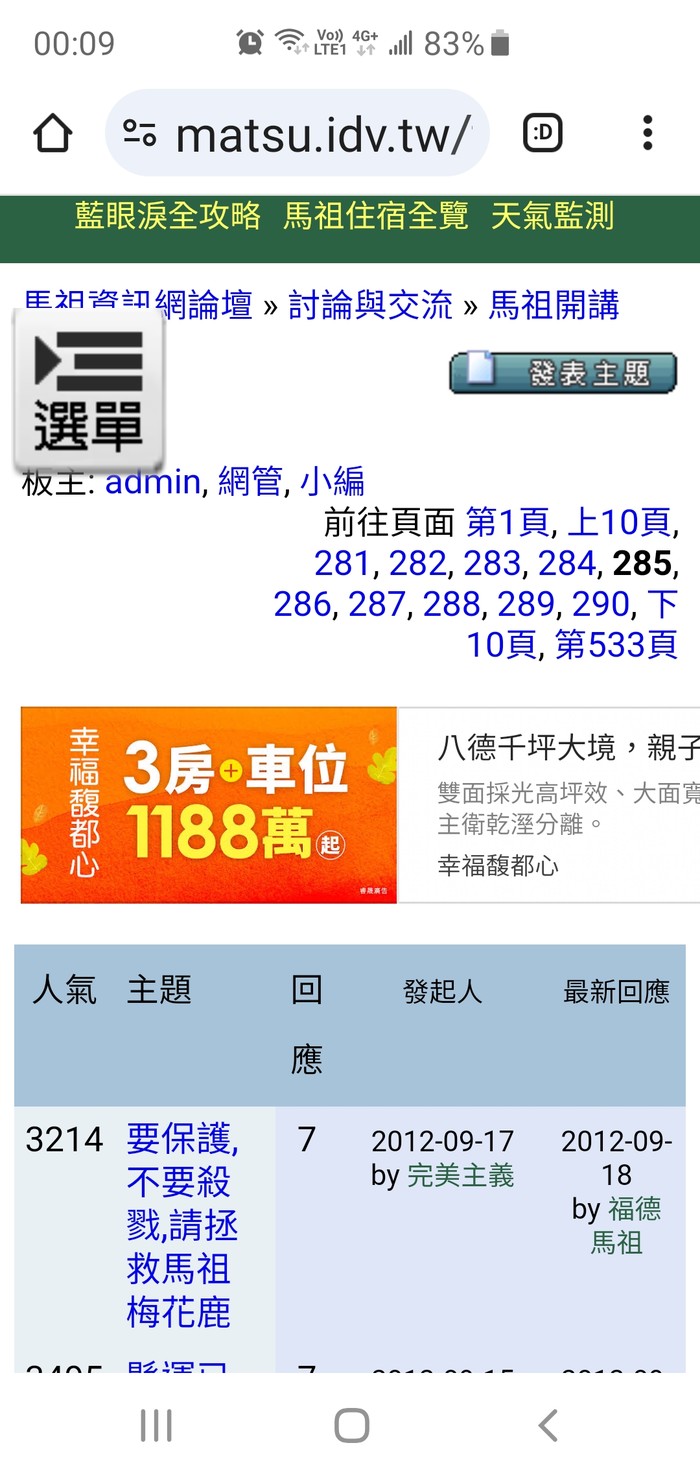The height and width of the screenshot is (1478, 700).
Task: Tap the system back button
Action: tap(547, 1426)
